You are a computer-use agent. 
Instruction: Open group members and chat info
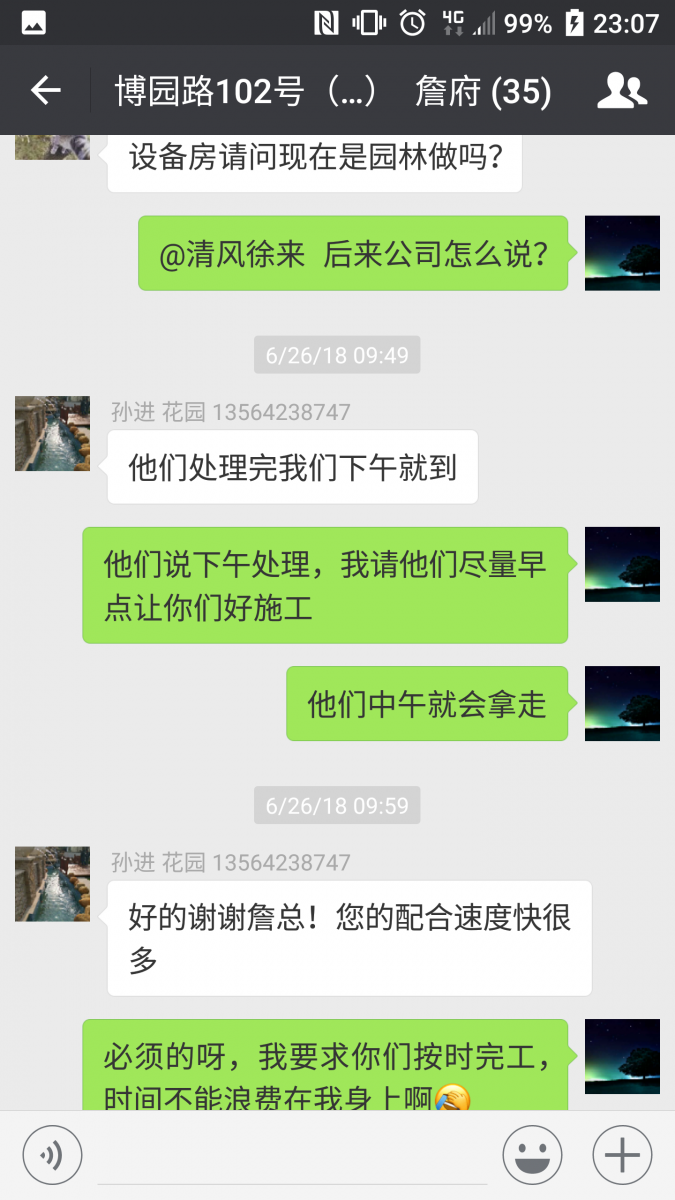[622, 91]
